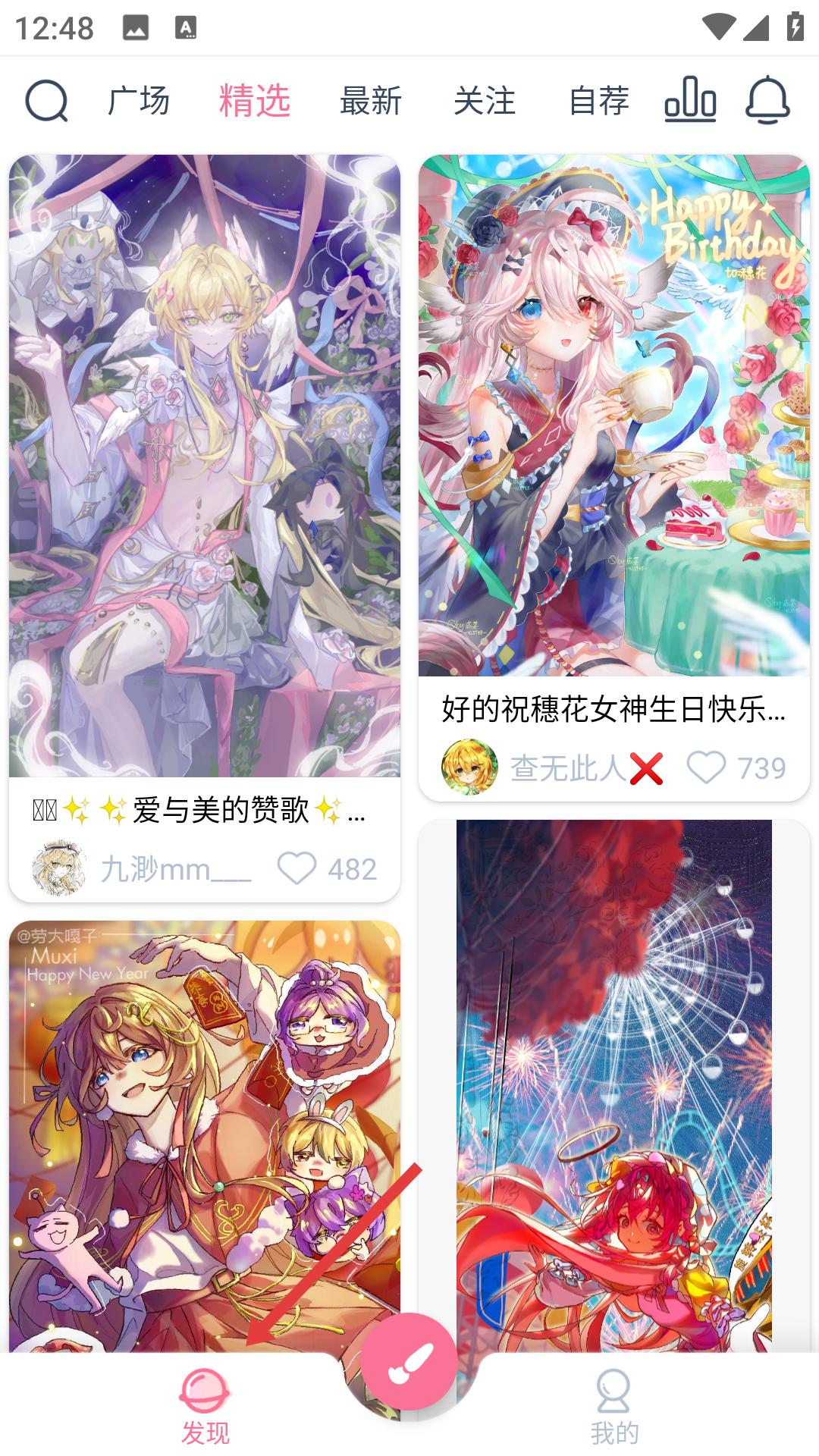This screenshot has width=819, height=1456.
Task: Select the 精选 tab
Action: pyautogui.click(x=255, y=101)
